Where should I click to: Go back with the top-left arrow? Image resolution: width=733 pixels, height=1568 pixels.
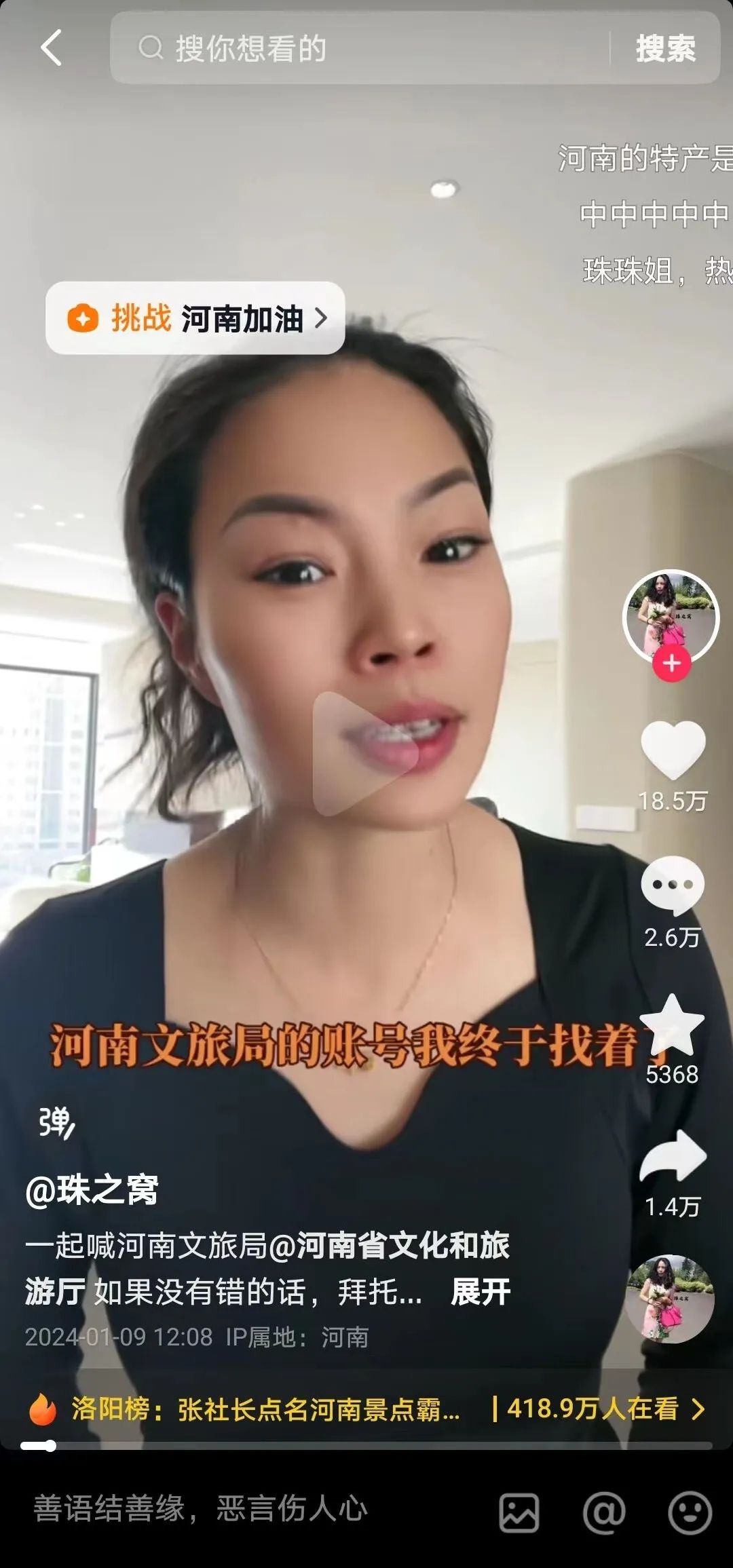[52, 47]
